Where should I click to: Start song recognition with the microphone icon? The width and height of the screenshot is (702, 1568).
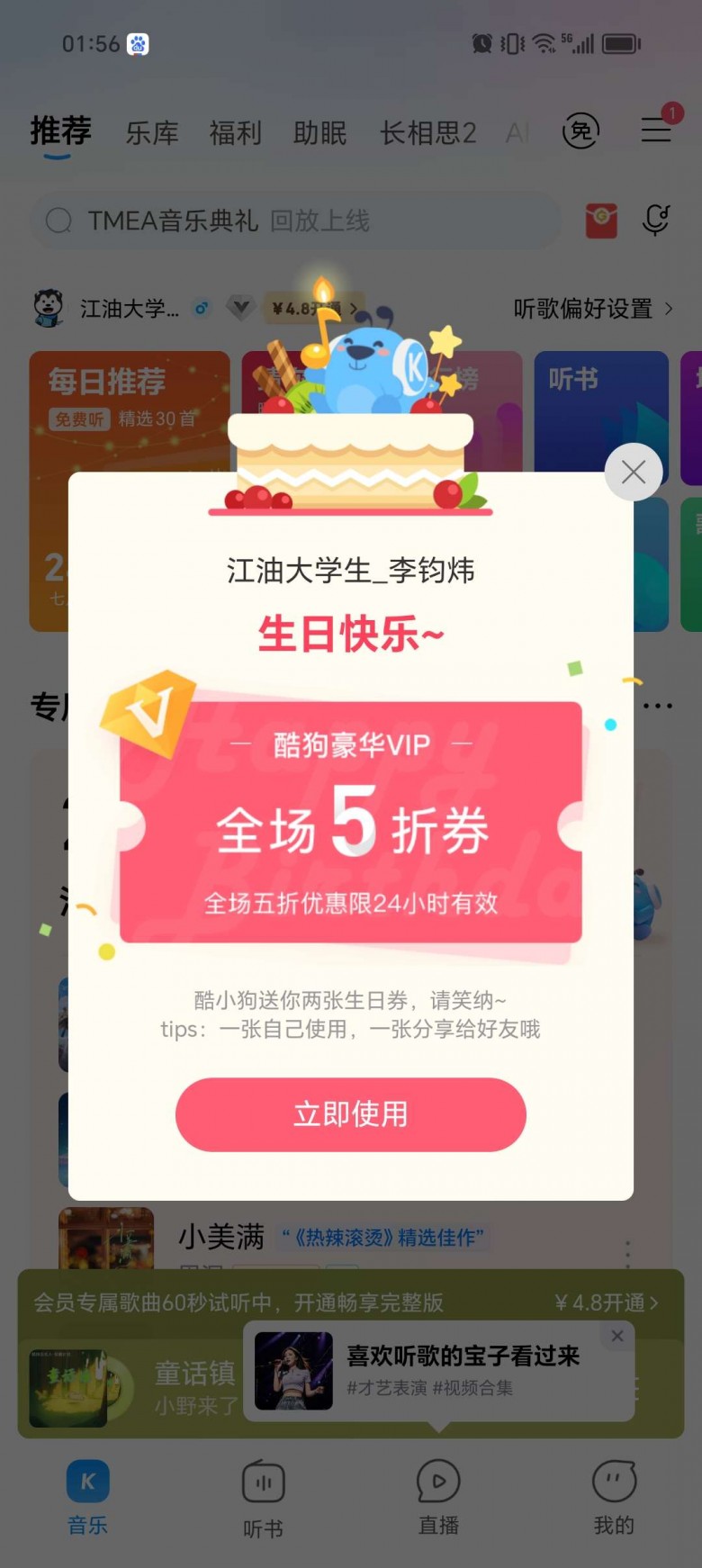click(x=656, y=220)
